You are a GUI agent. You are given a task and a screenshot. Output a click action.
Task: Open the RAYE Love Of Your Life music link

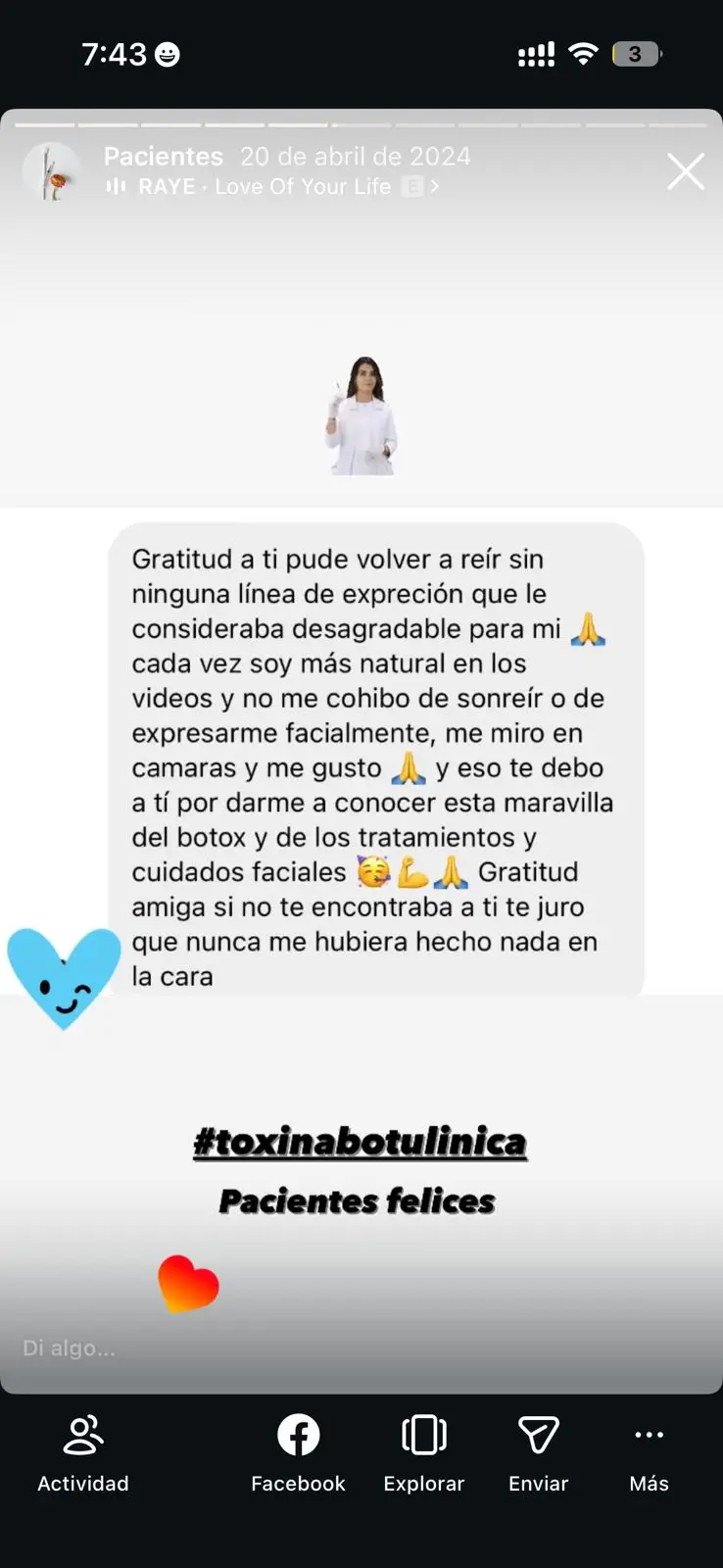pyautogui.click(x=274, y=187)
